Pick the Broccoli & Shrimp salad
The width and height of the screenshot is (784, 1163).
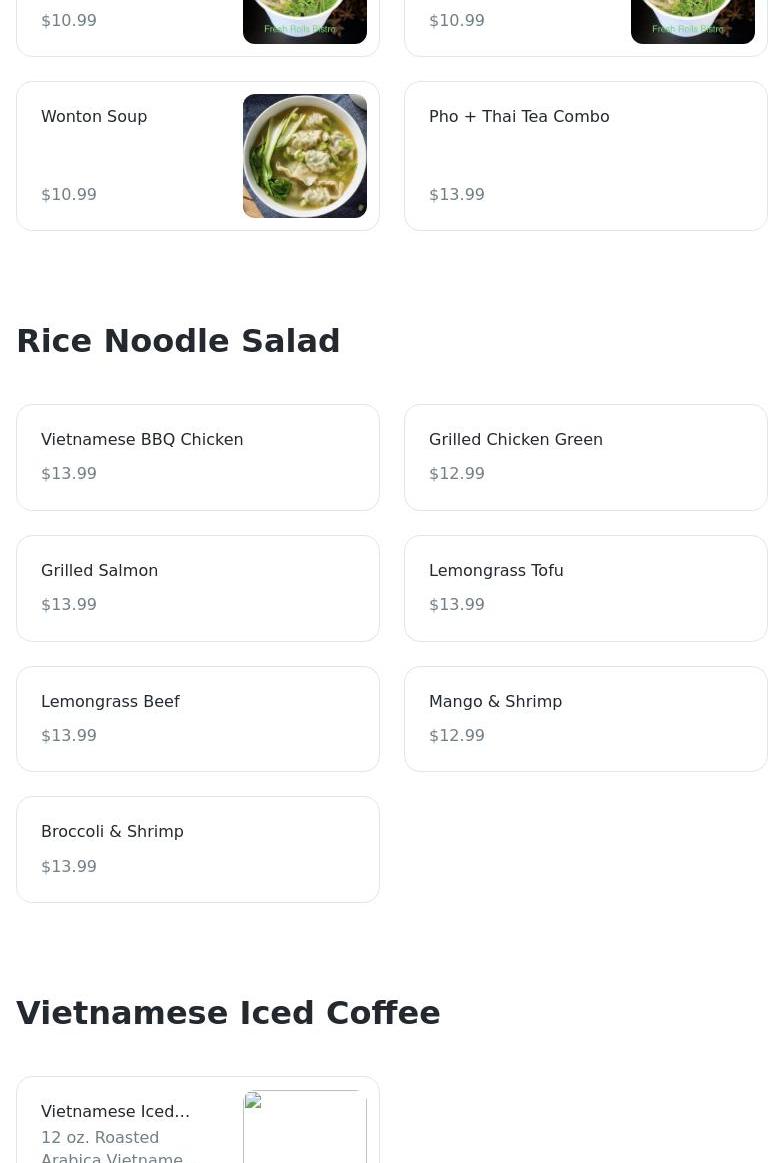click(x=197, y=849)
